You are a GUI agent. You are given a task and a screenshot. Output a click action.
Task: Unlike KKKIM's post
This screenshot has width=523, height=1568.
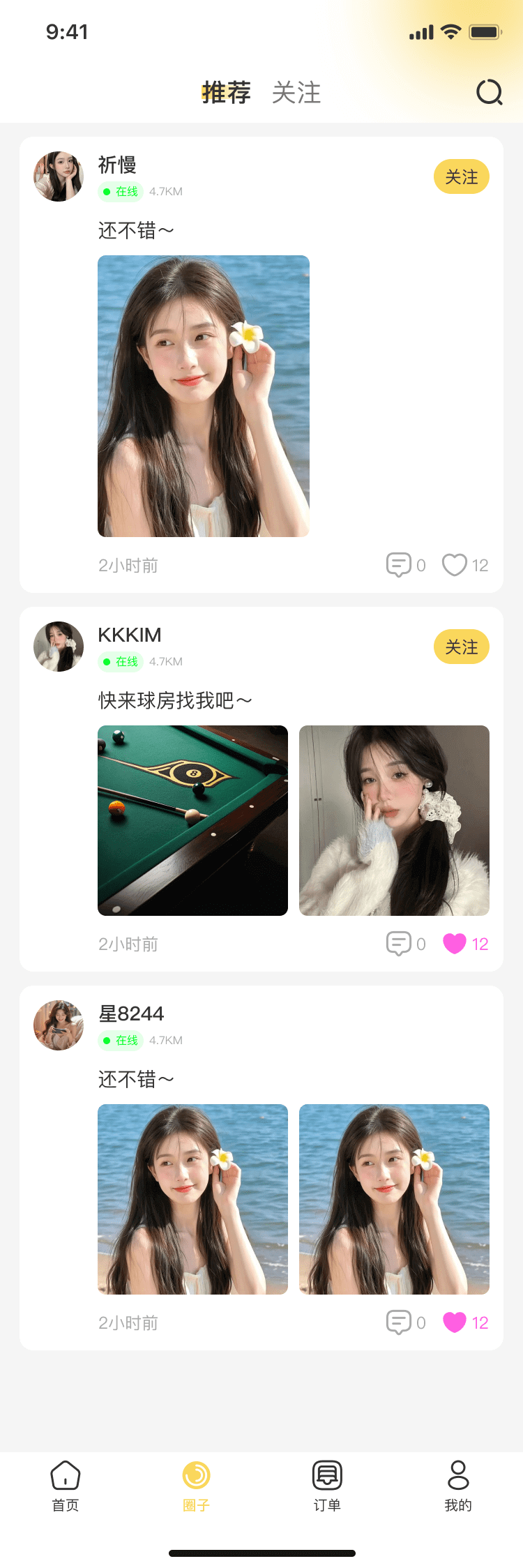(455, 944)
